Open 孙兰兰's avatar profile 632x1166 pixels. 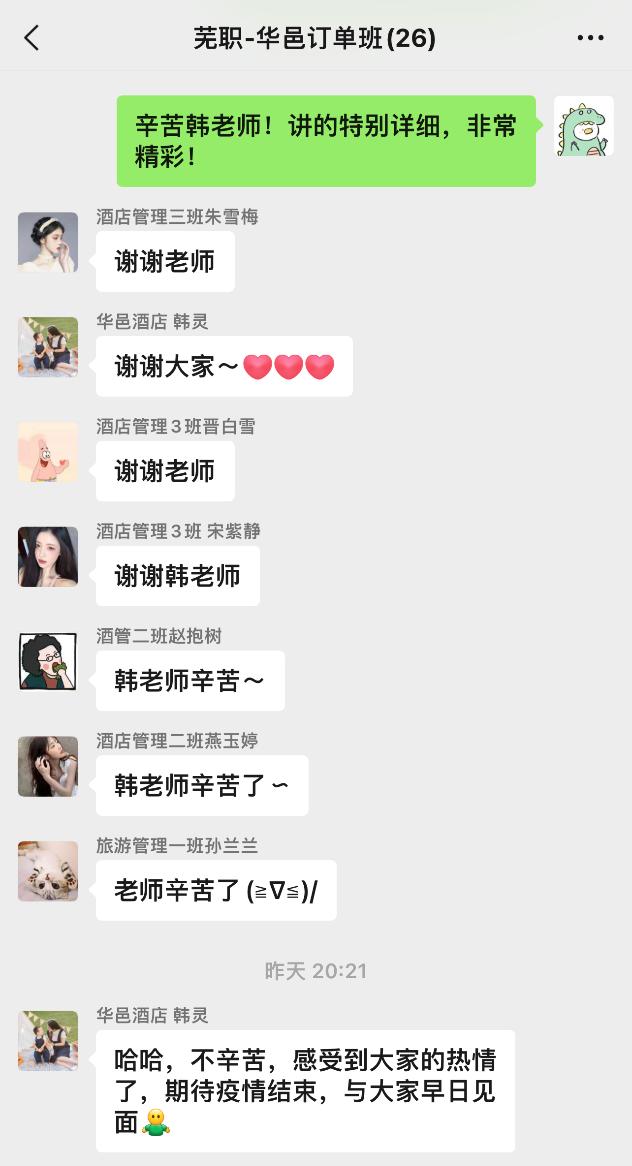pyautogui.click(x=48, y=871)
